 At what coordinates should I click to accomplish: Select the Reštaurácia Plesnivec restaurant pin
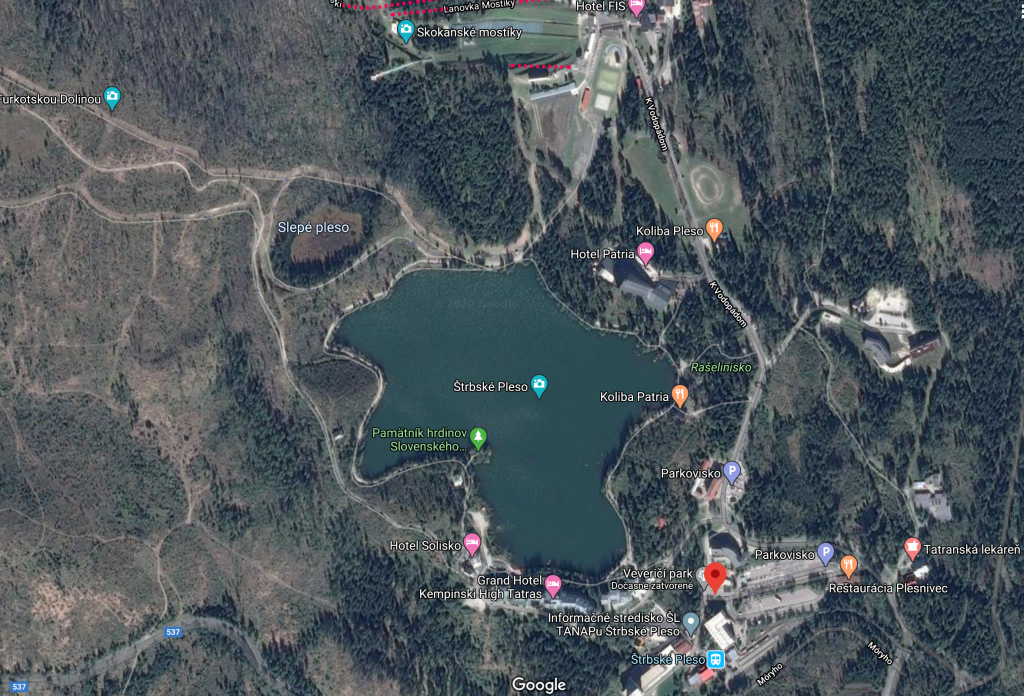coord(848,567)
